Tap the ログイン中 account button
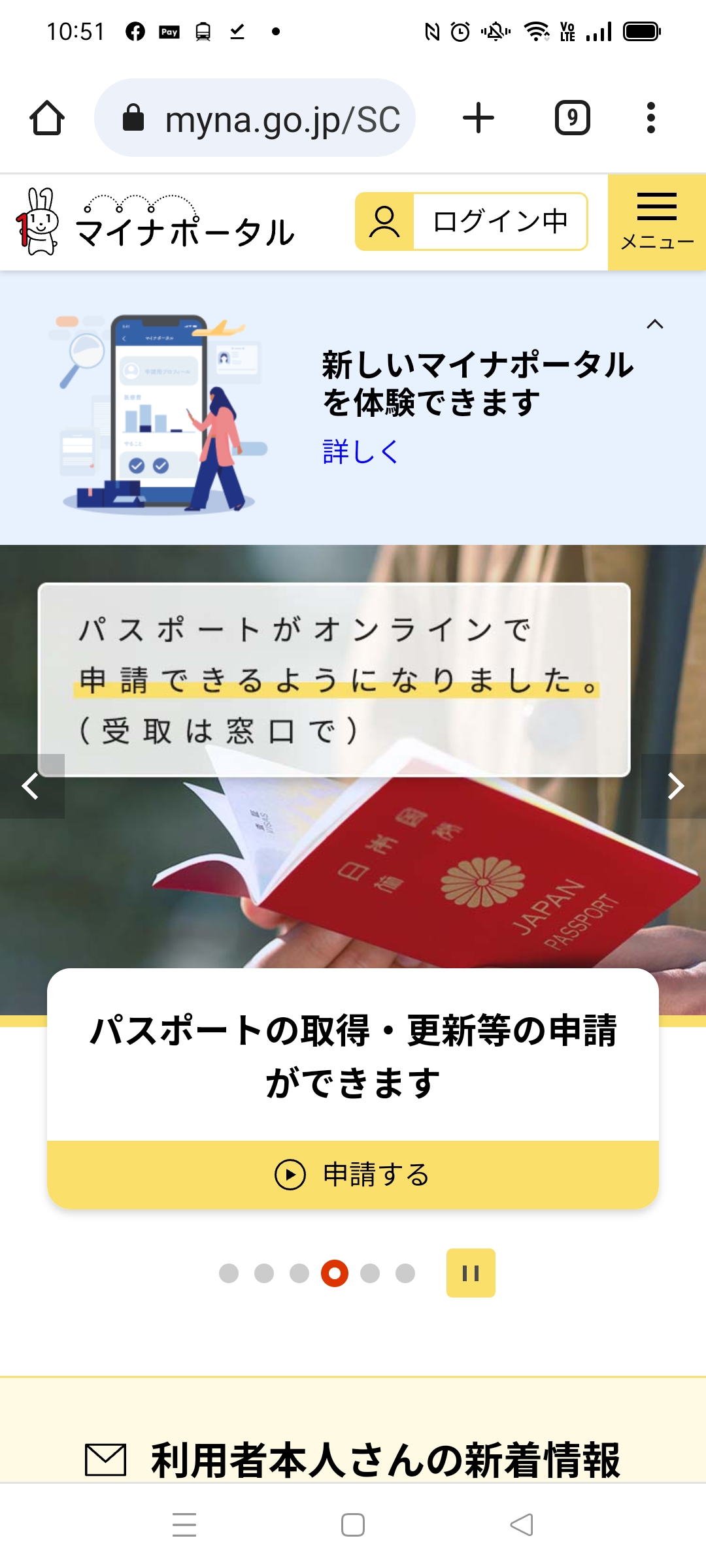This screenshot has height=1568, width=706. click(x=471, y=221)
